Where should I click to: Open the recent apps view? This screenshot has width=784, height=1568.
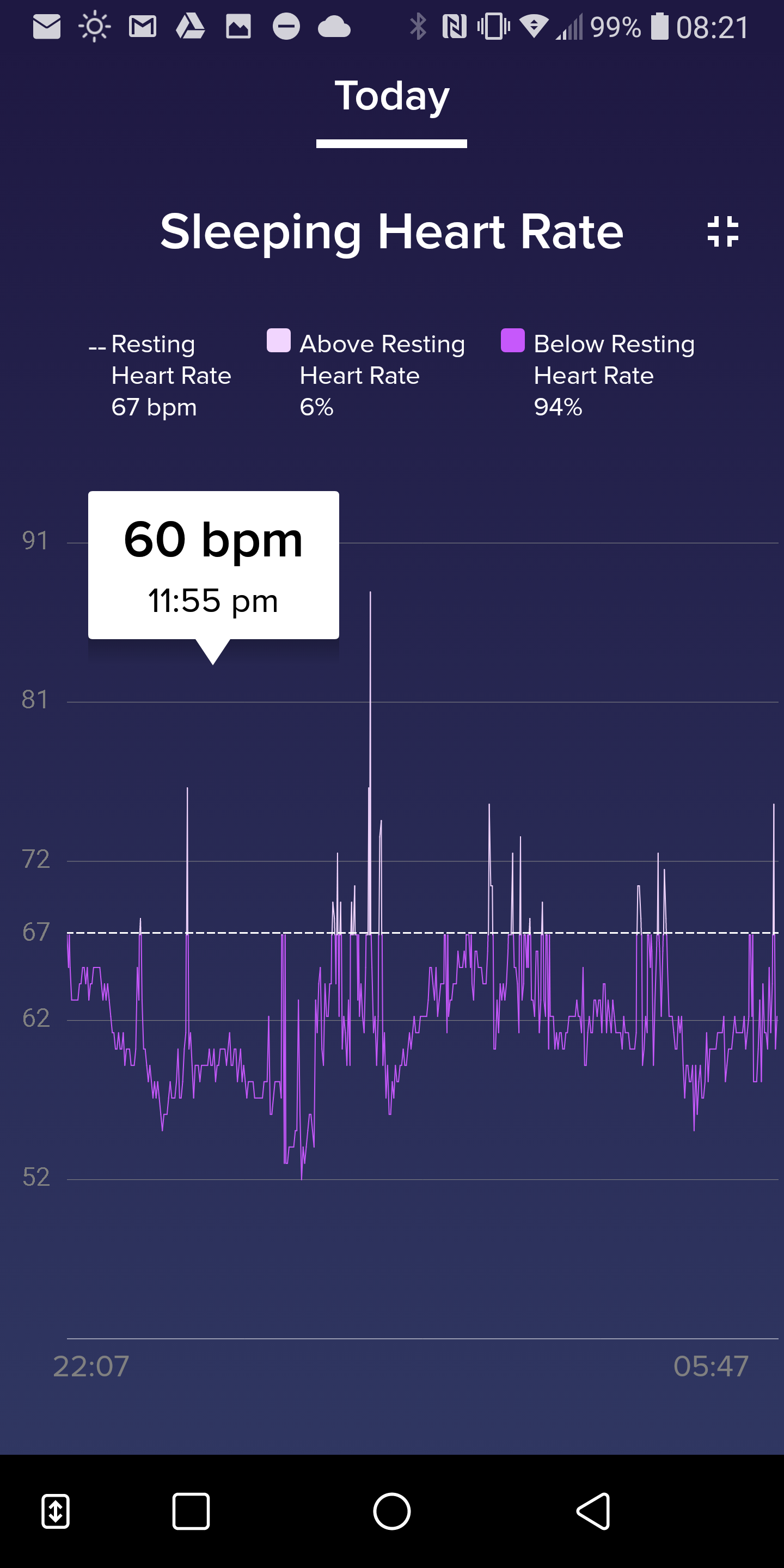(x=191, y=1511)
